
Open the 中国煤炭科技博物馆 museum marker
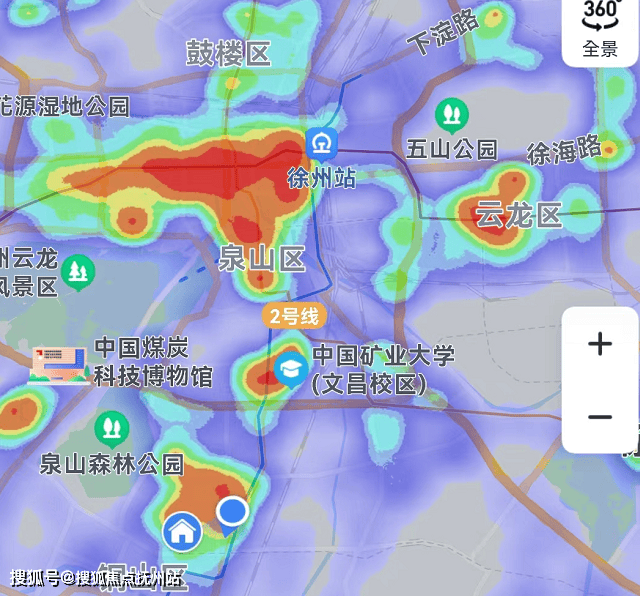(58, 365)
